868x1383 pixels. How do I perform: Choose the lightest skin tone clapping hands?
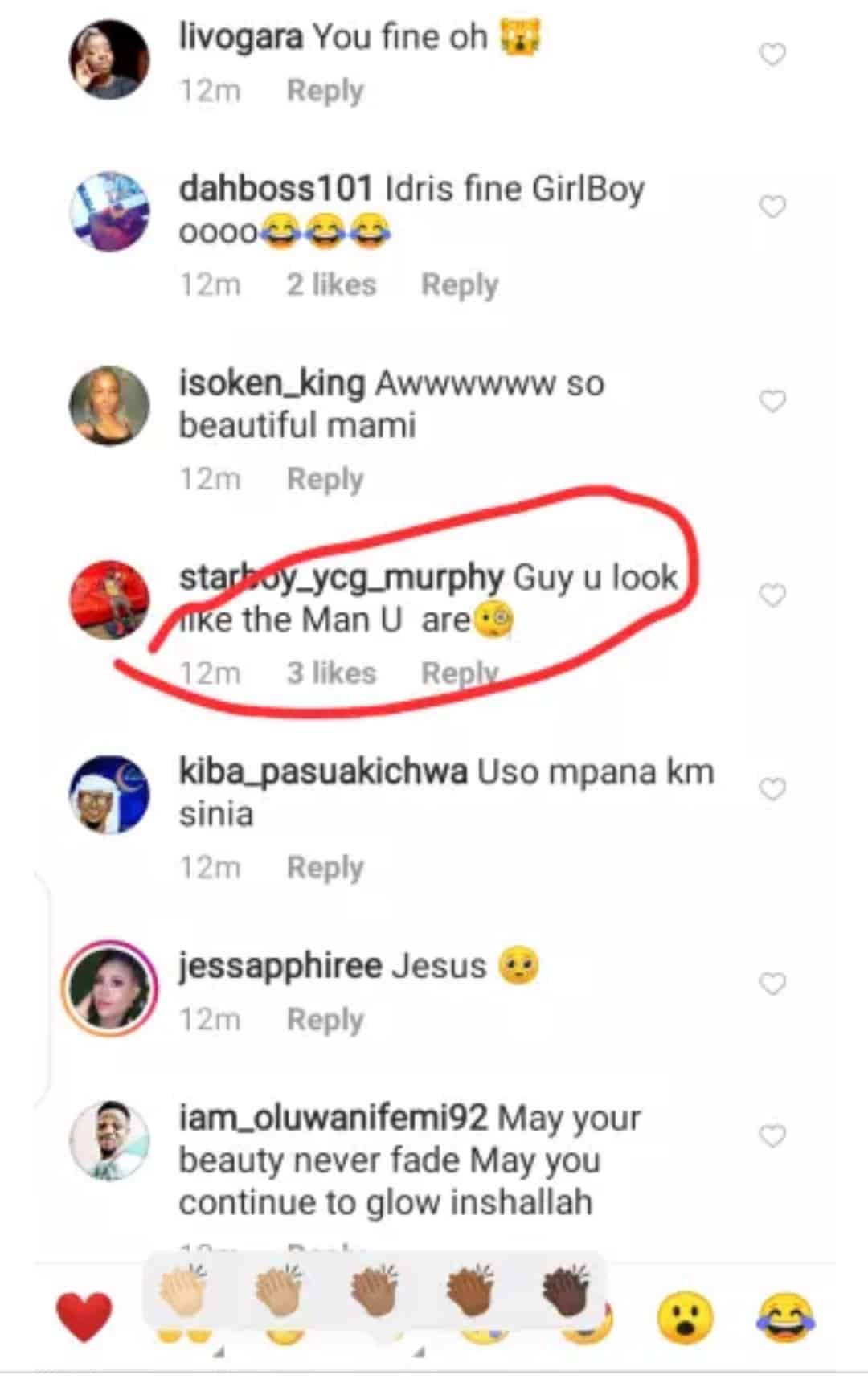[x=184, y=1291]
